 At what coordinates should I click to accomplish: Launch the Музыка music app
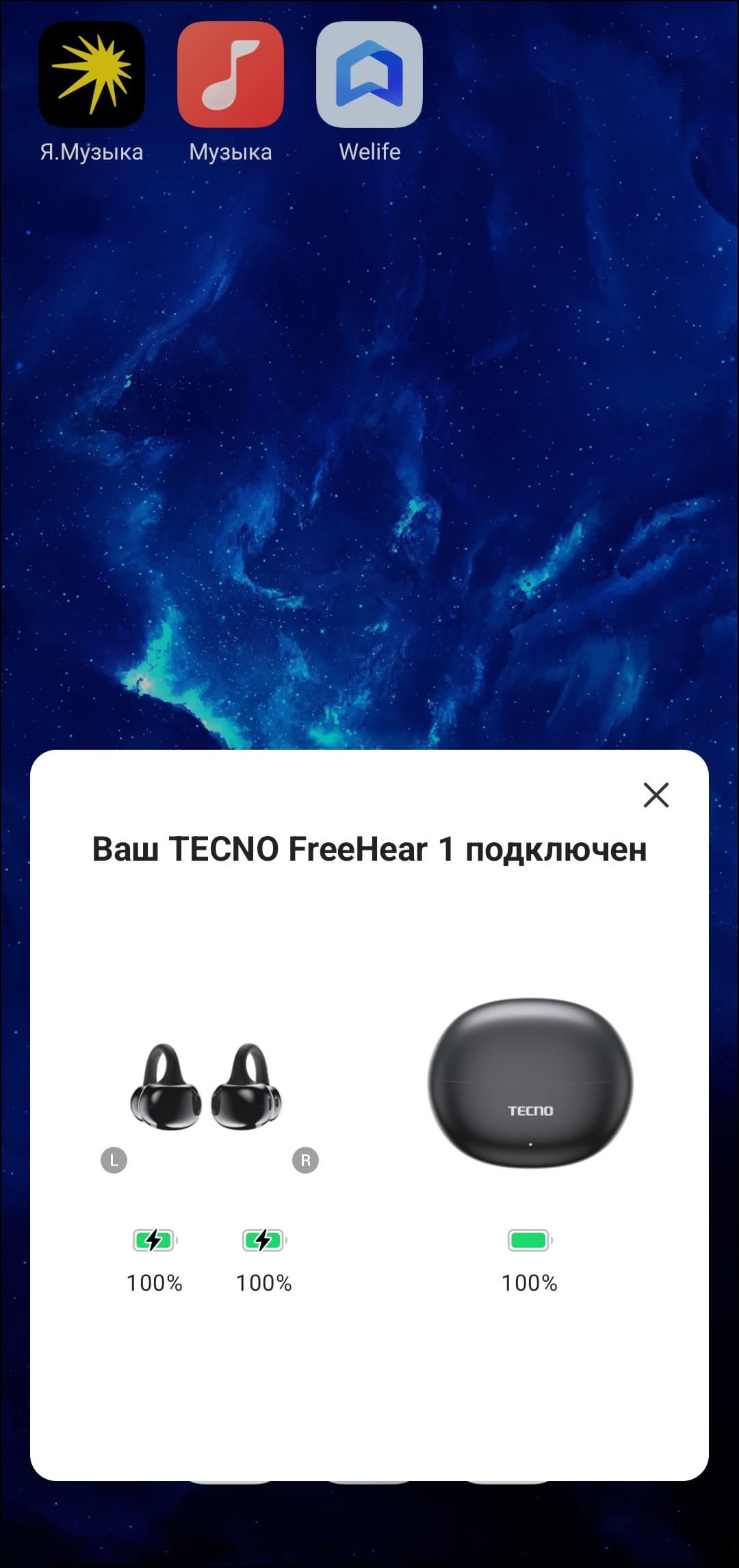[231, 75]
